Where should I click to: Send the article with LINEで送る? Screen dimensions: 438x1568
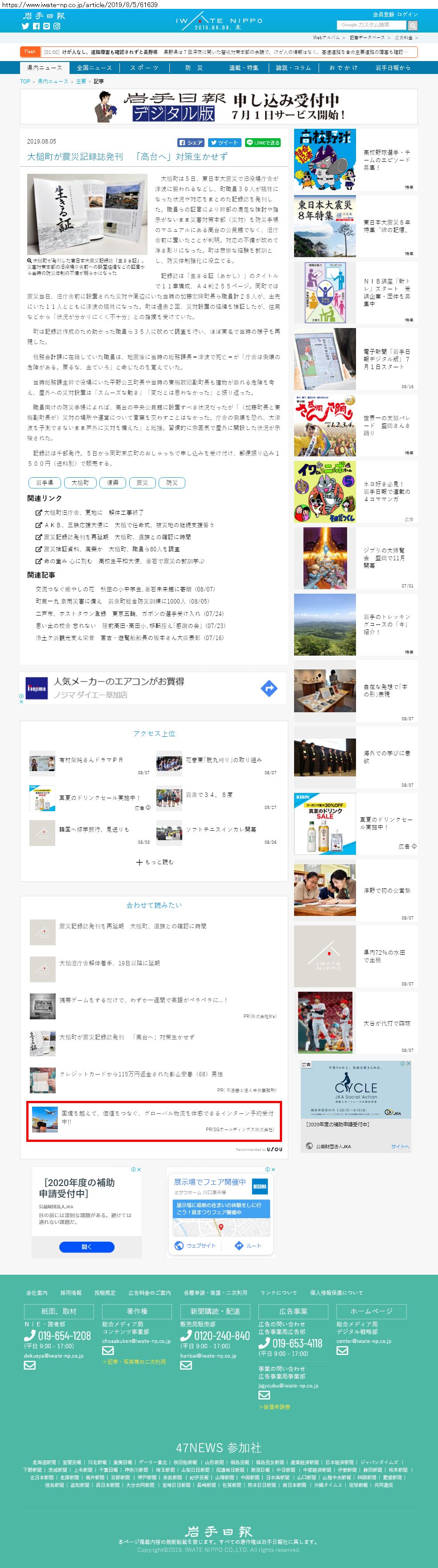coord(262,143)
